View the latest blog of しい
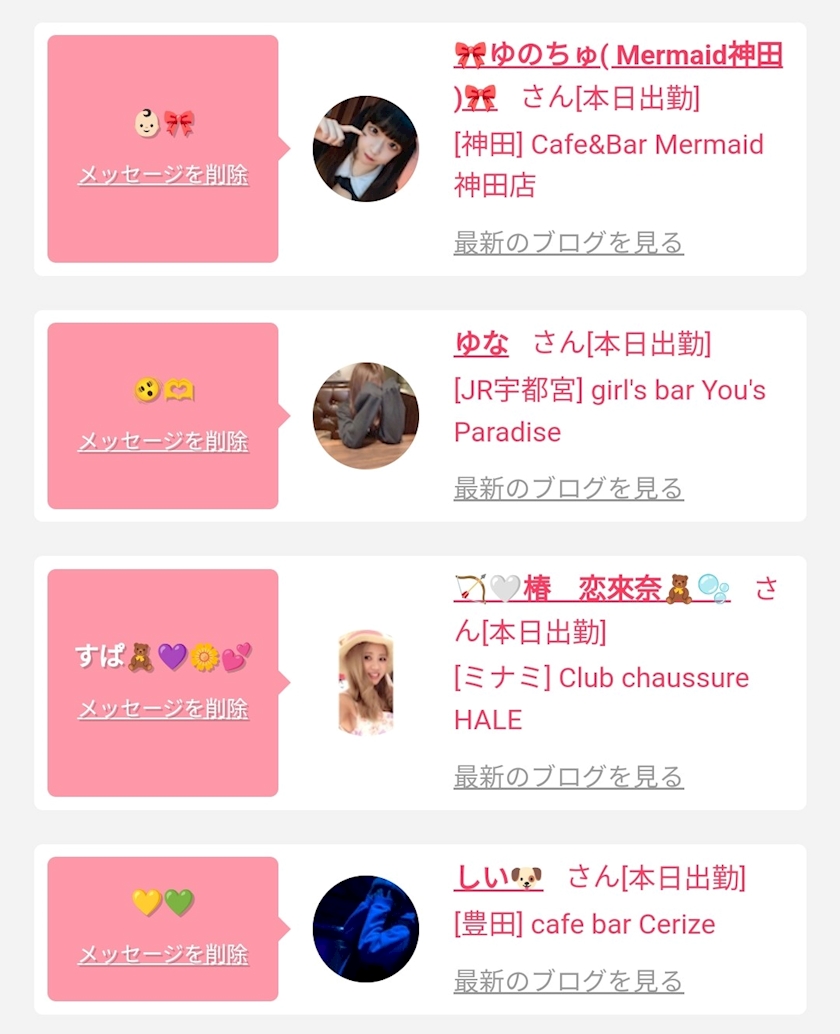Image resolution: width=840 pixels, height=1034 pixels. point(568,981)
